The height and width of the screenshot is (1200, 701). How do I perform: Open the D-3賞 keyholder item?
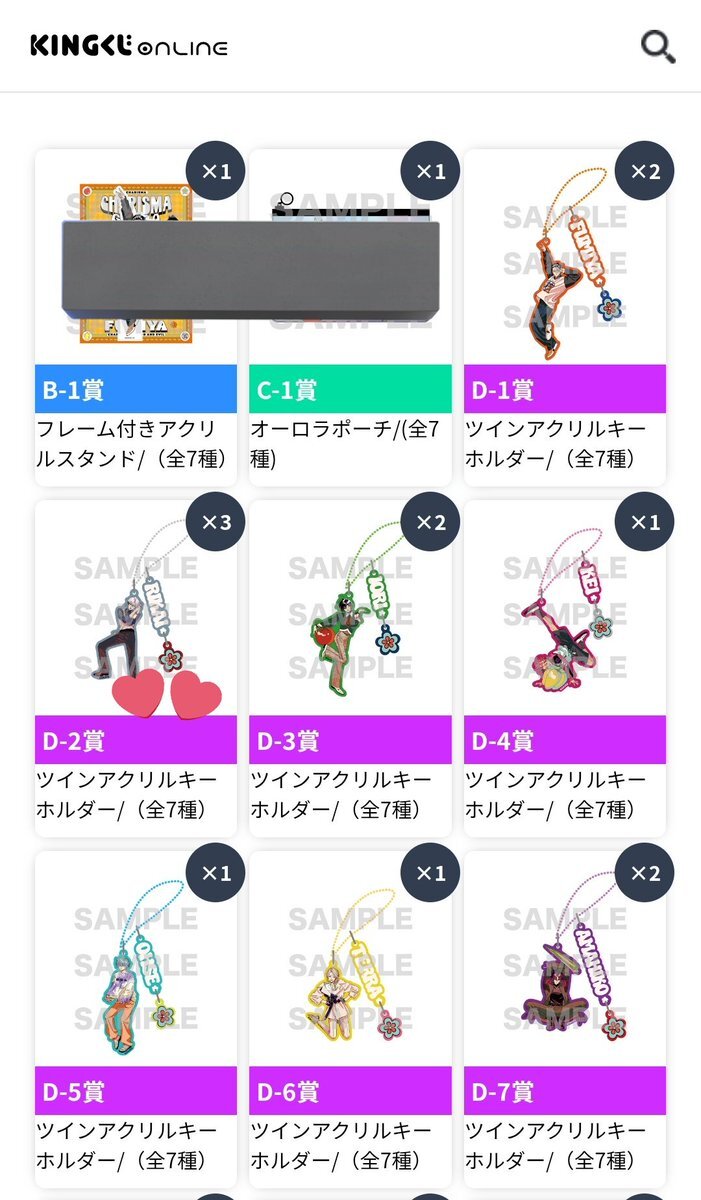[350, 670]
